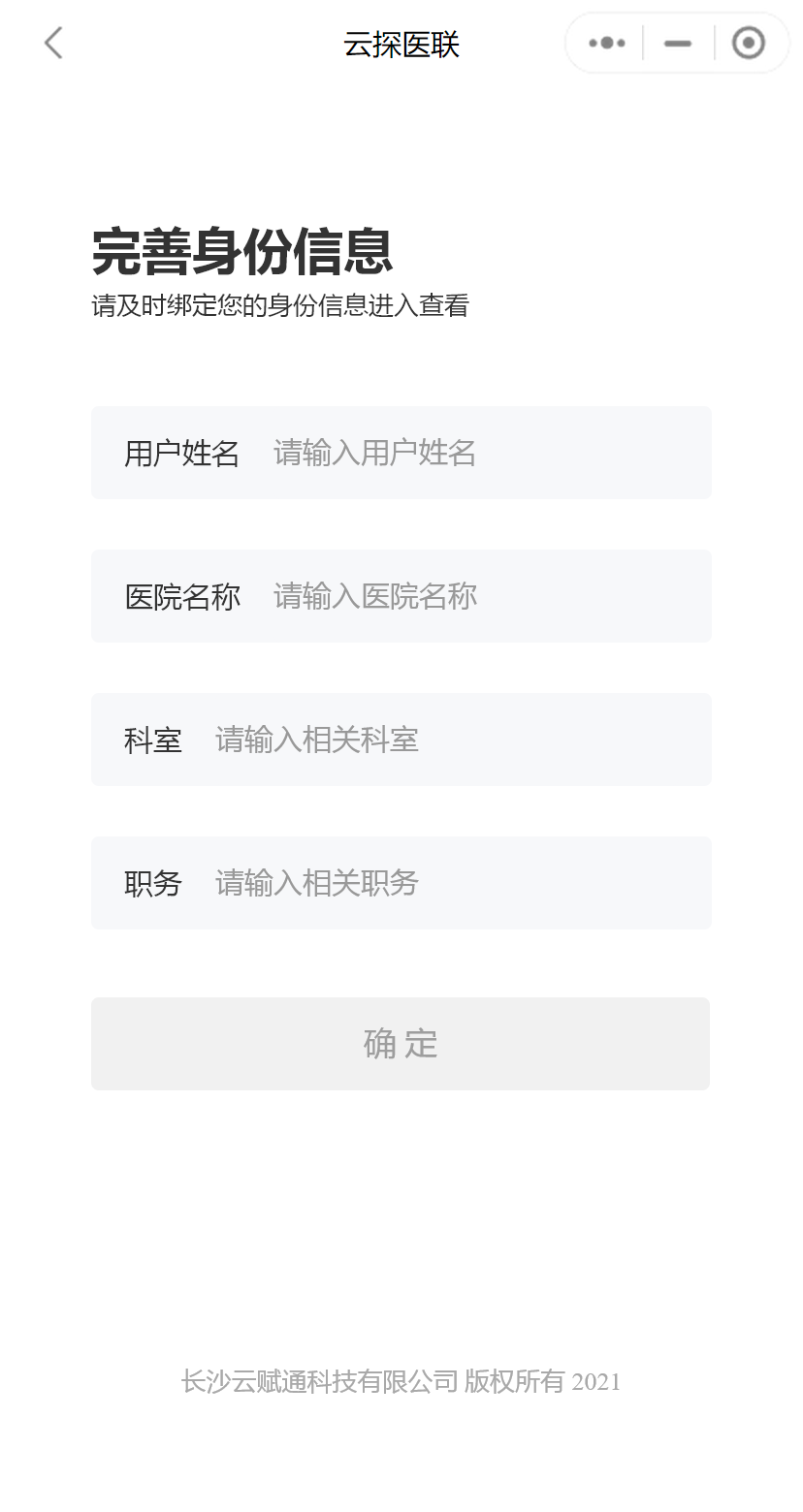Image resolution: width=803 pixels, height=1512 pixels.
Task: Tap the 确定 button
Action: (401, 1044)
